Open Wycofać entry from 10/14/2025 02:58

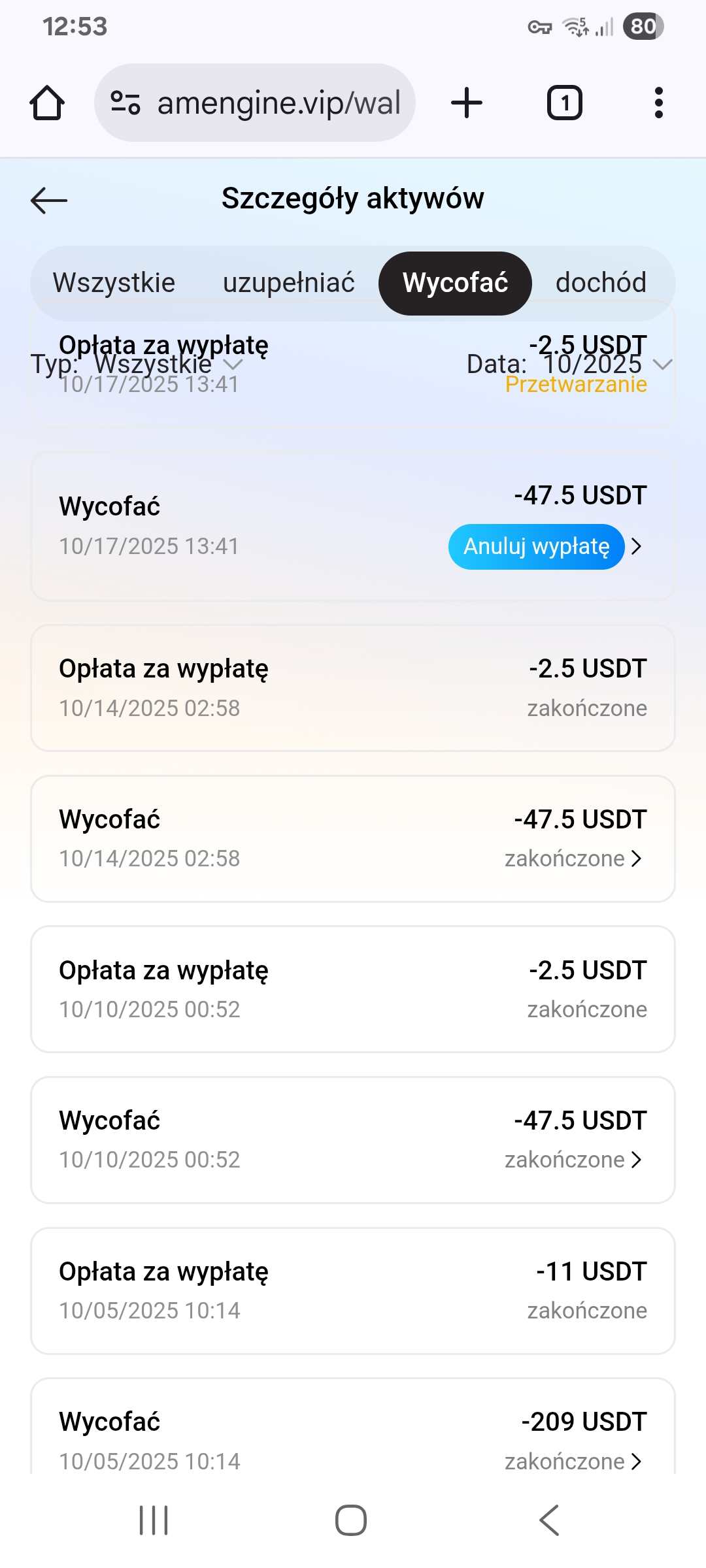353,839
